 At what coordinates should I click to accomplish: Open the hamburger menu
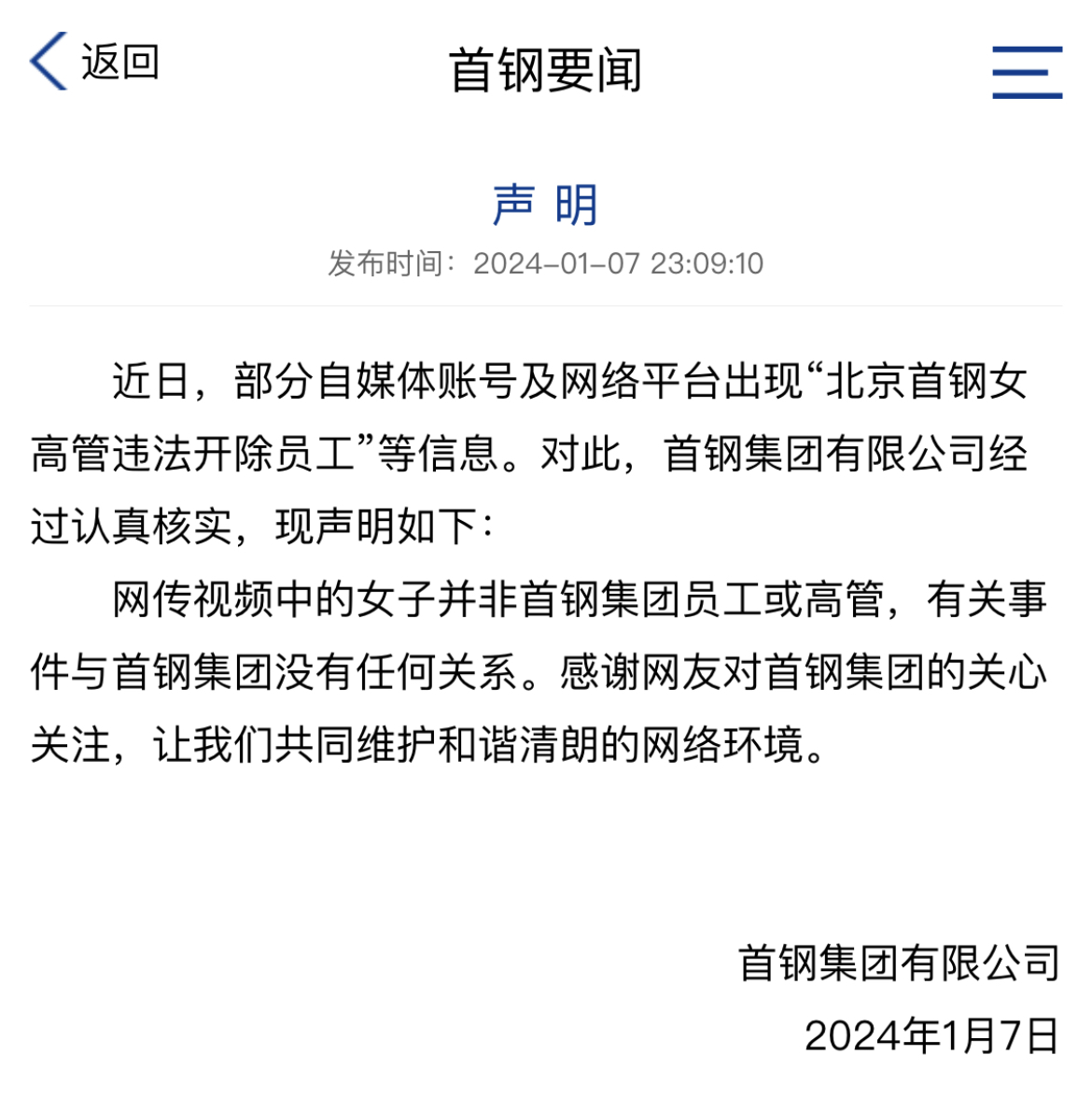coord(1027,72)
